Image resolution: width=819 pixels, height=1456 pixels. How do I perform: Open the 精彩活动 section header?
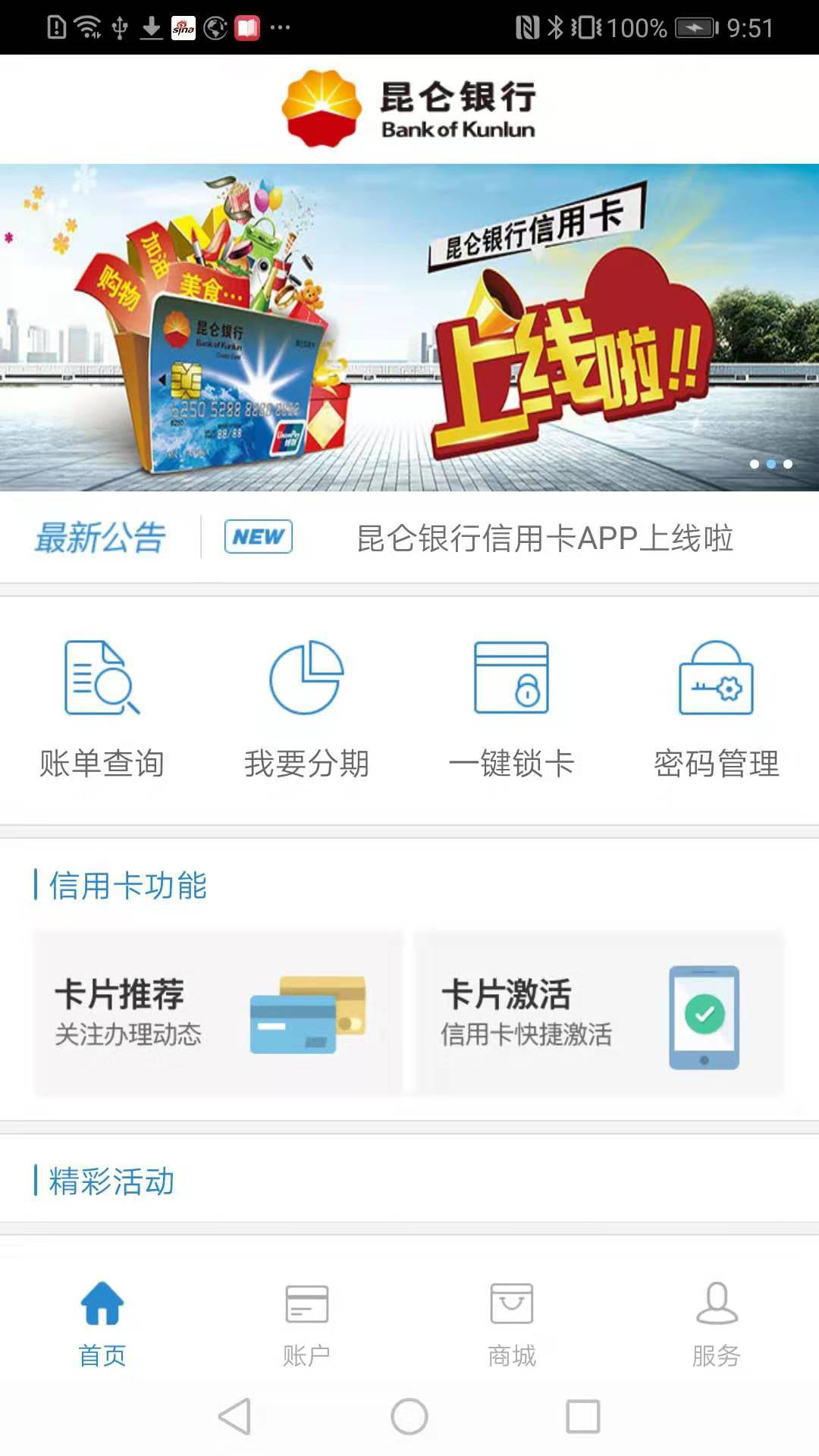(x=111, y=1179)
